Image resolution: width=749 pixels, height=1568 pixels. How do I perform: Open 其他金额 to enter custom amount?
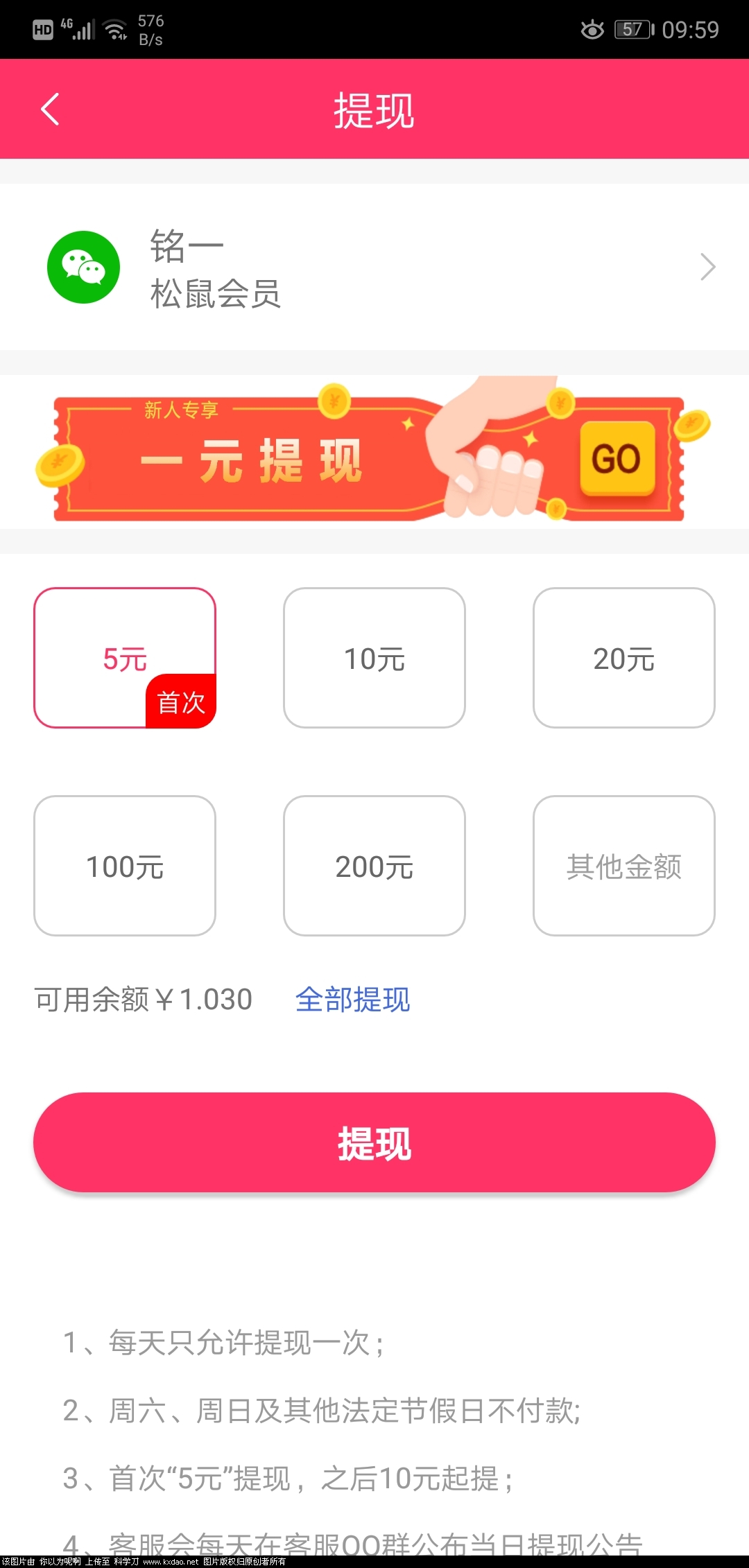pyautogui.click(x=623, y=865)
